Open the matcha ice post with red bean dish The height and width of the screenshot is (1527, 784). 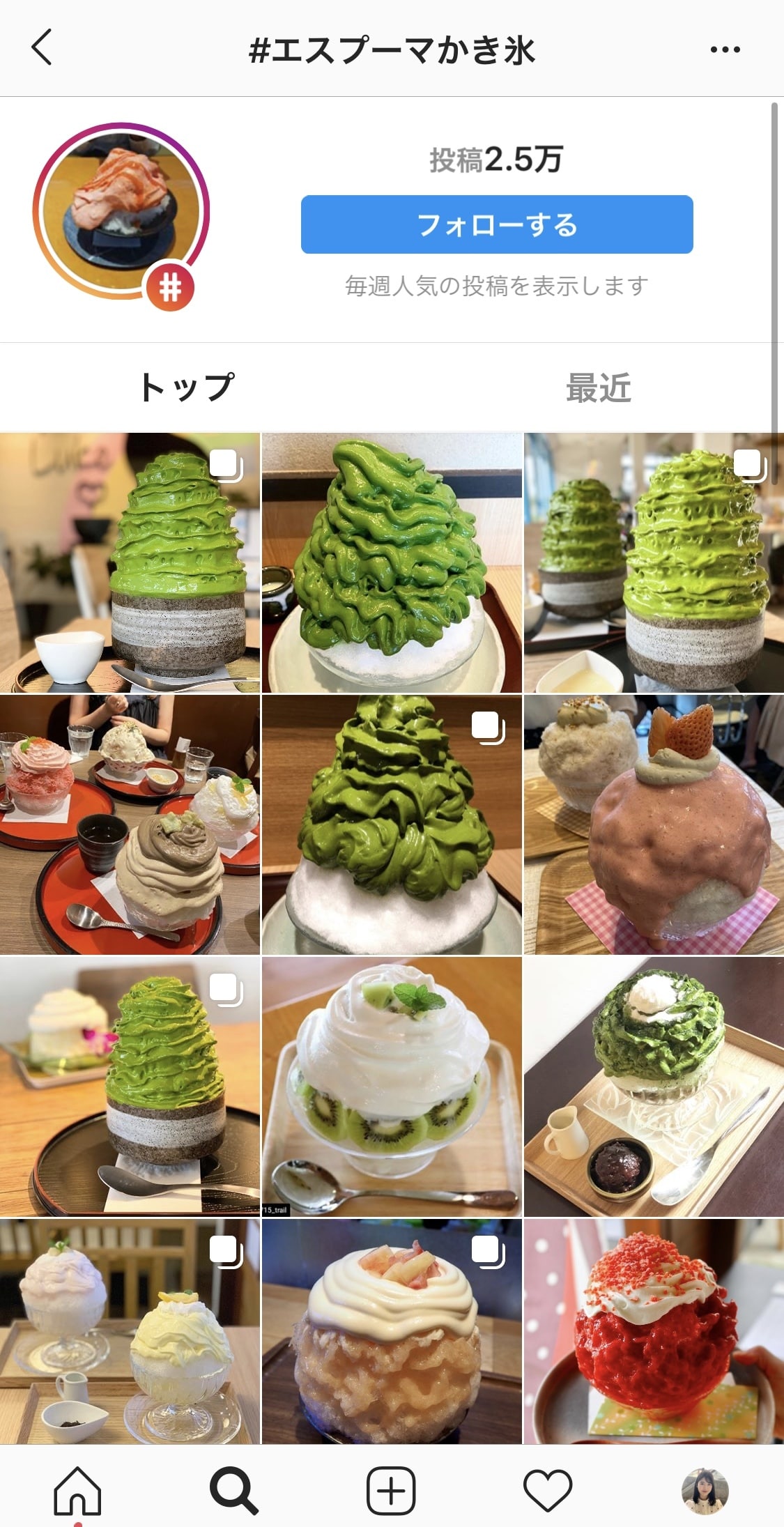653,1087
